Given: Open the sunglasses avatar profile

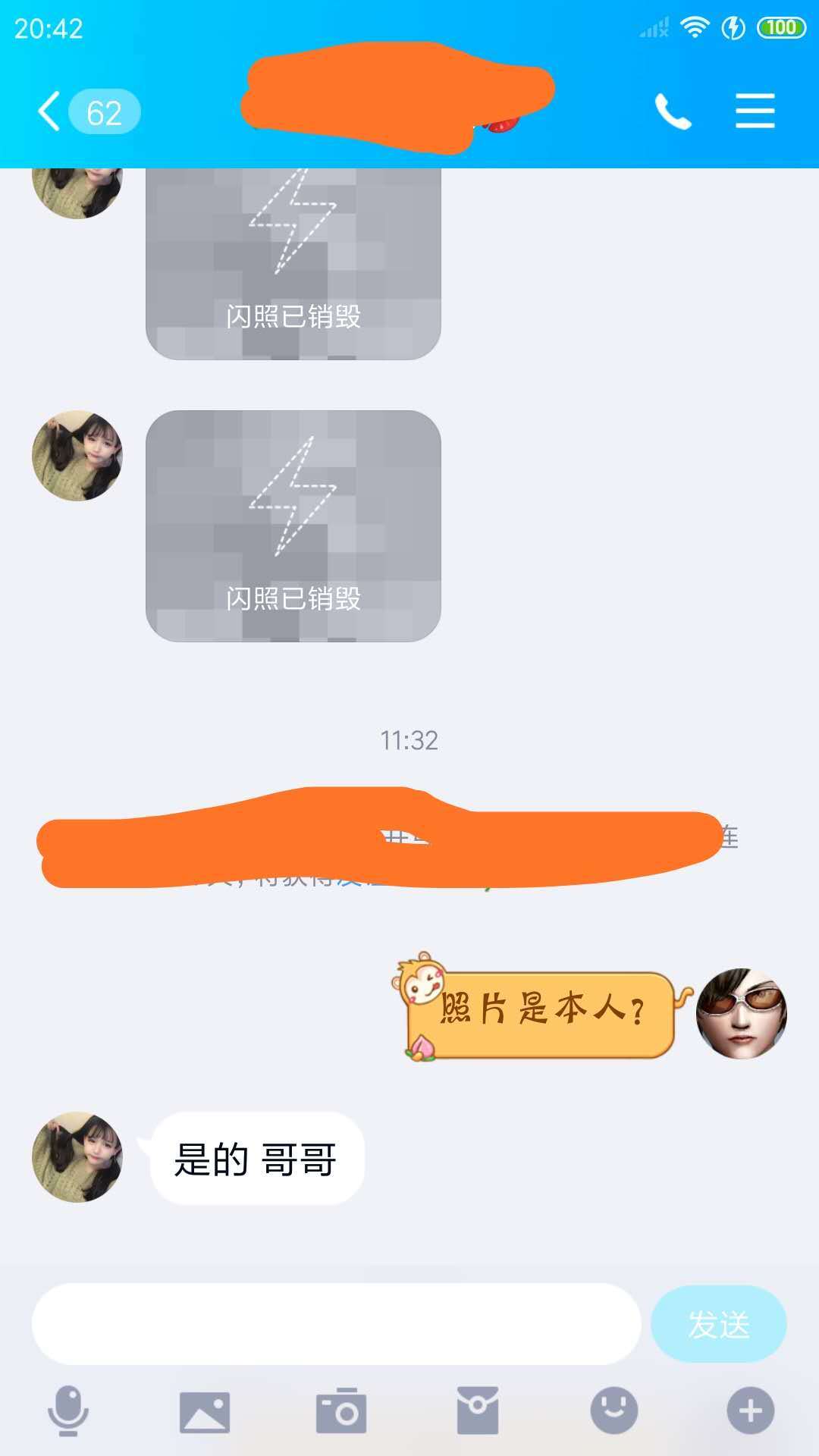Looking at the screenshot, I should point(741,1013).
